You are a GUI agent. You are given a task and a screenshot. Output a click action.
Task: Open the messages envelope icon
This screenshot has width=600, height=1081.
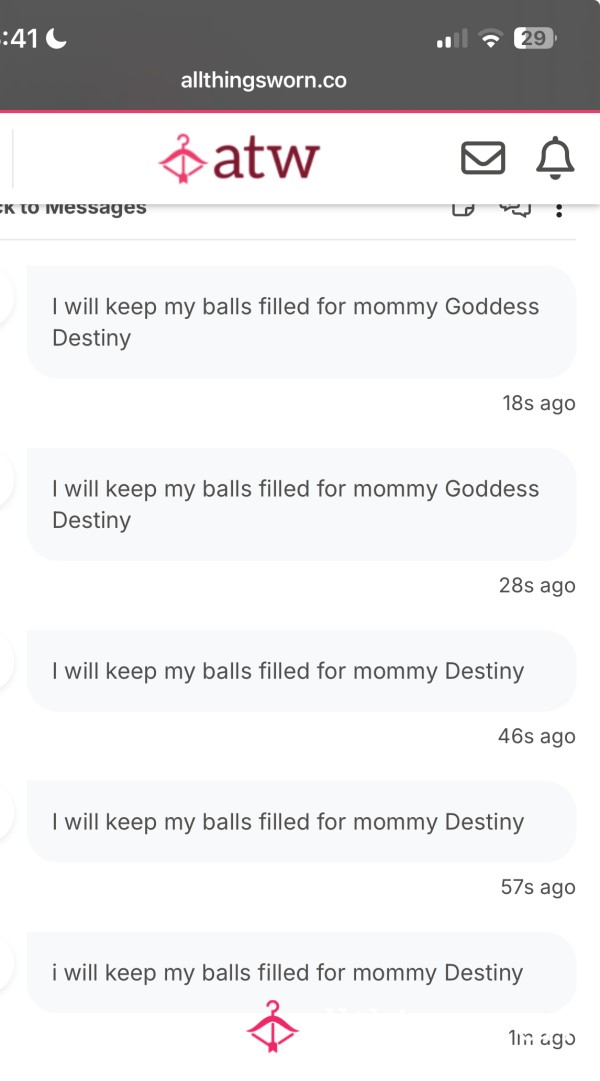(x=483, y=158)
